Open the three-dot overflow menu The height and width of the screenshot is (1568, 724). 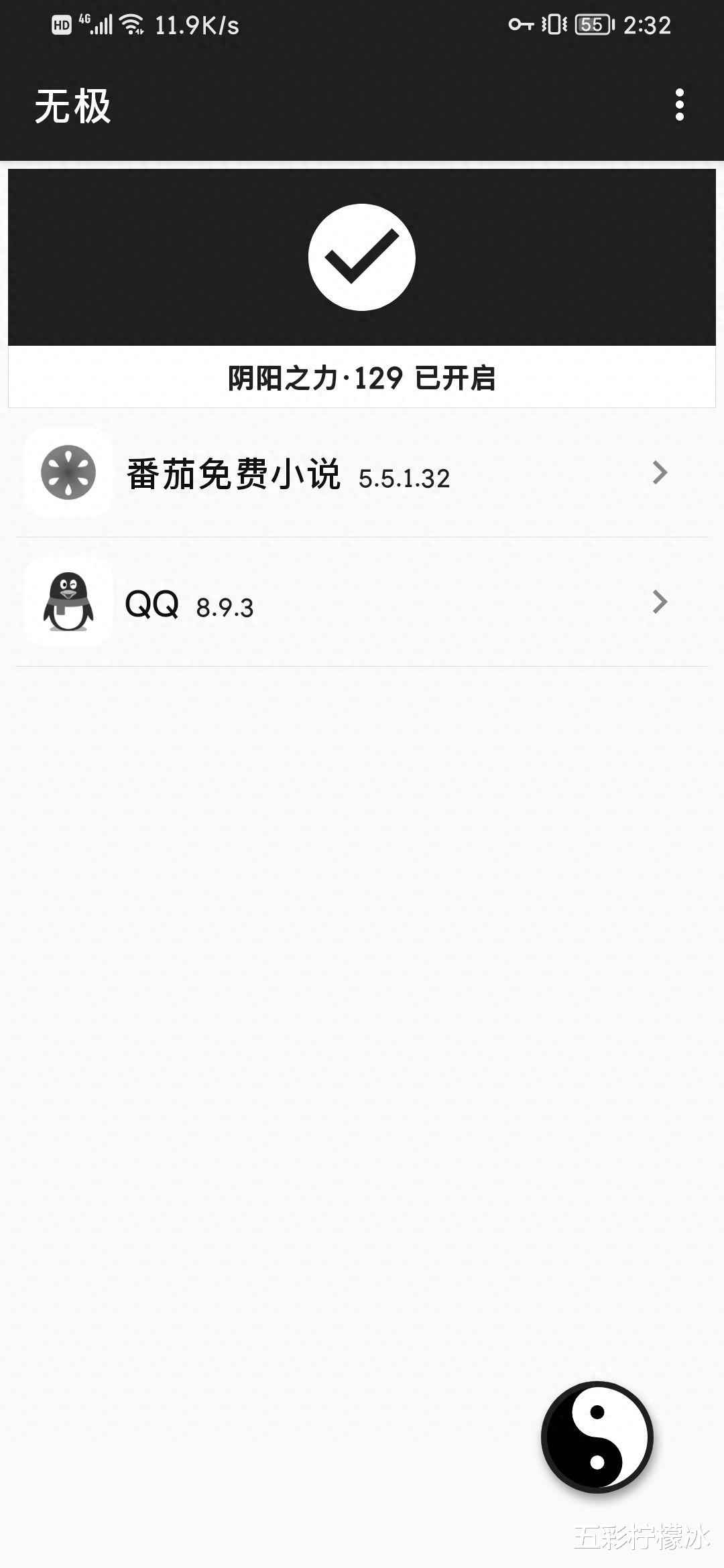pyautogui.click(x=679, y=105)
